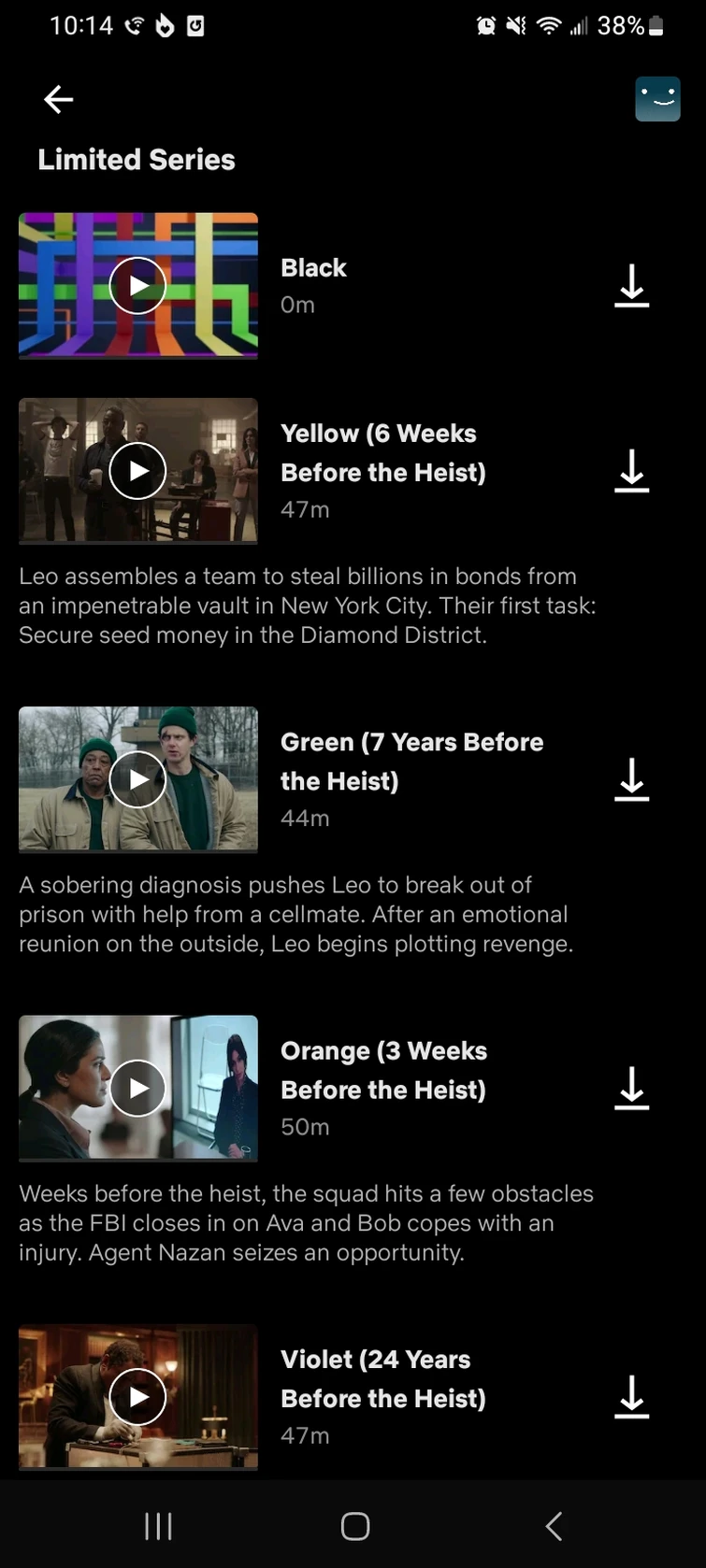Download "Violet (24 Years Before the Heist)"

point(631,1398)
